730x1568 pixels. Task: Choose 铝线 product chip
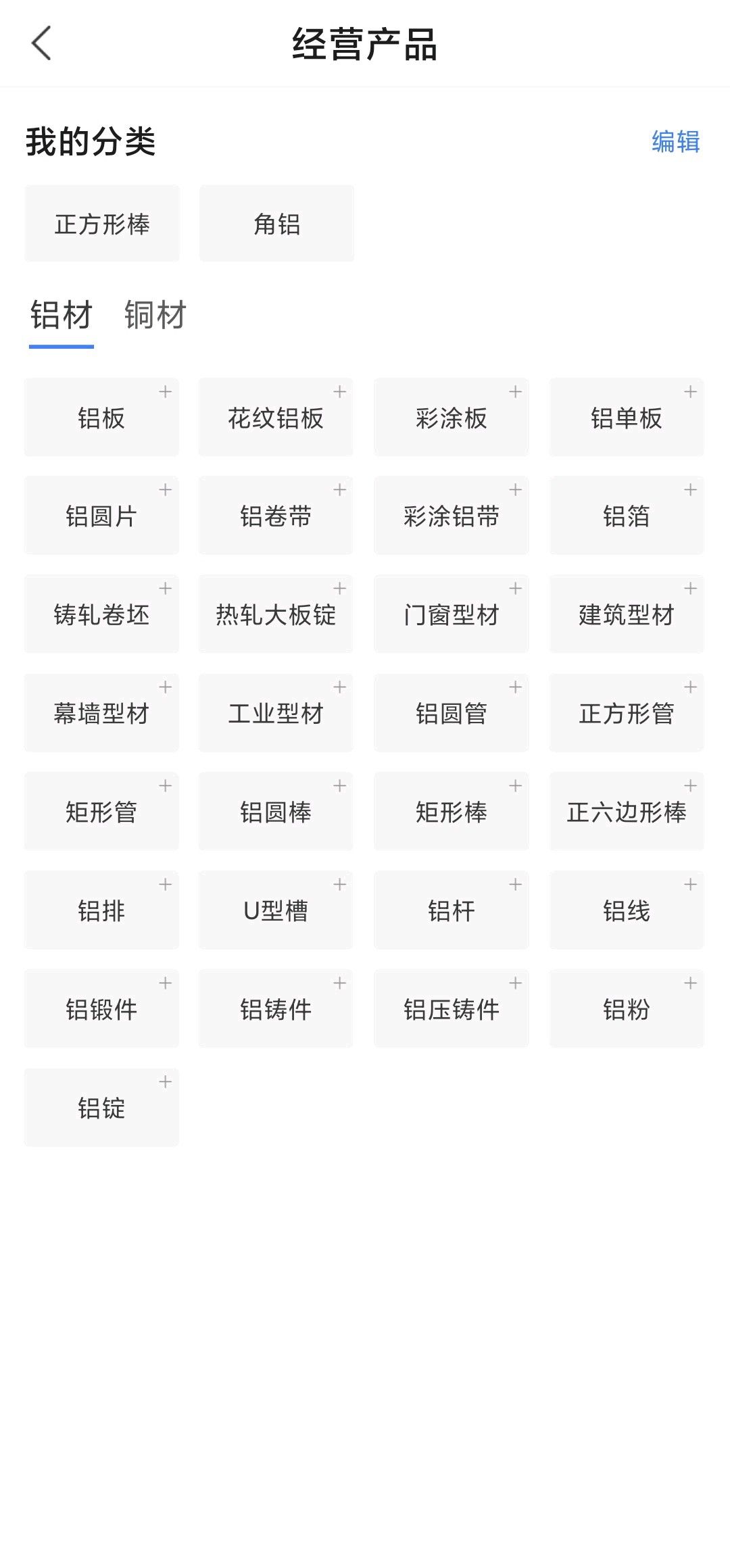click(627, 910)
